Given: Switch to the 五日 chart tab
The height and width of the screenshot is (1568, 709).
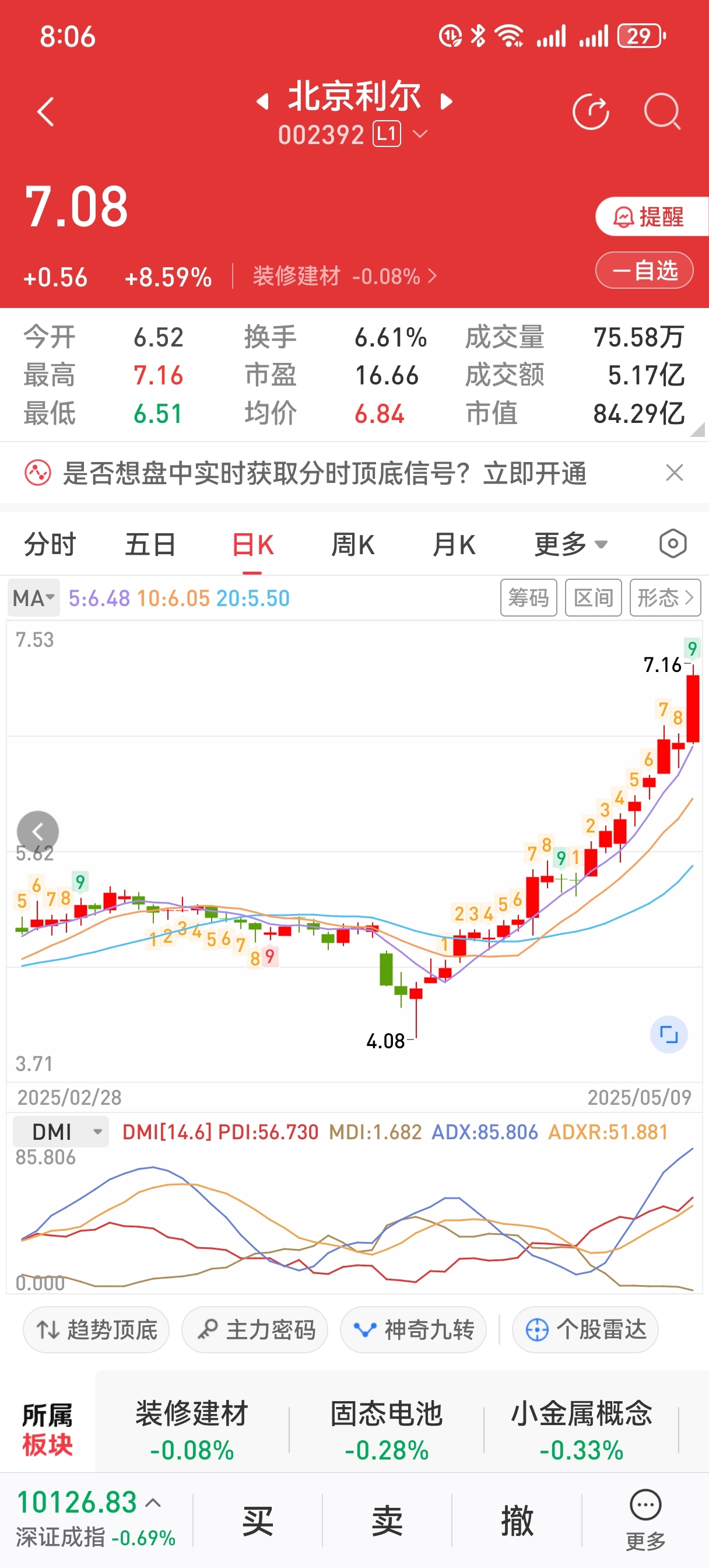Looking at the screenshot, I should coord(150,544).
